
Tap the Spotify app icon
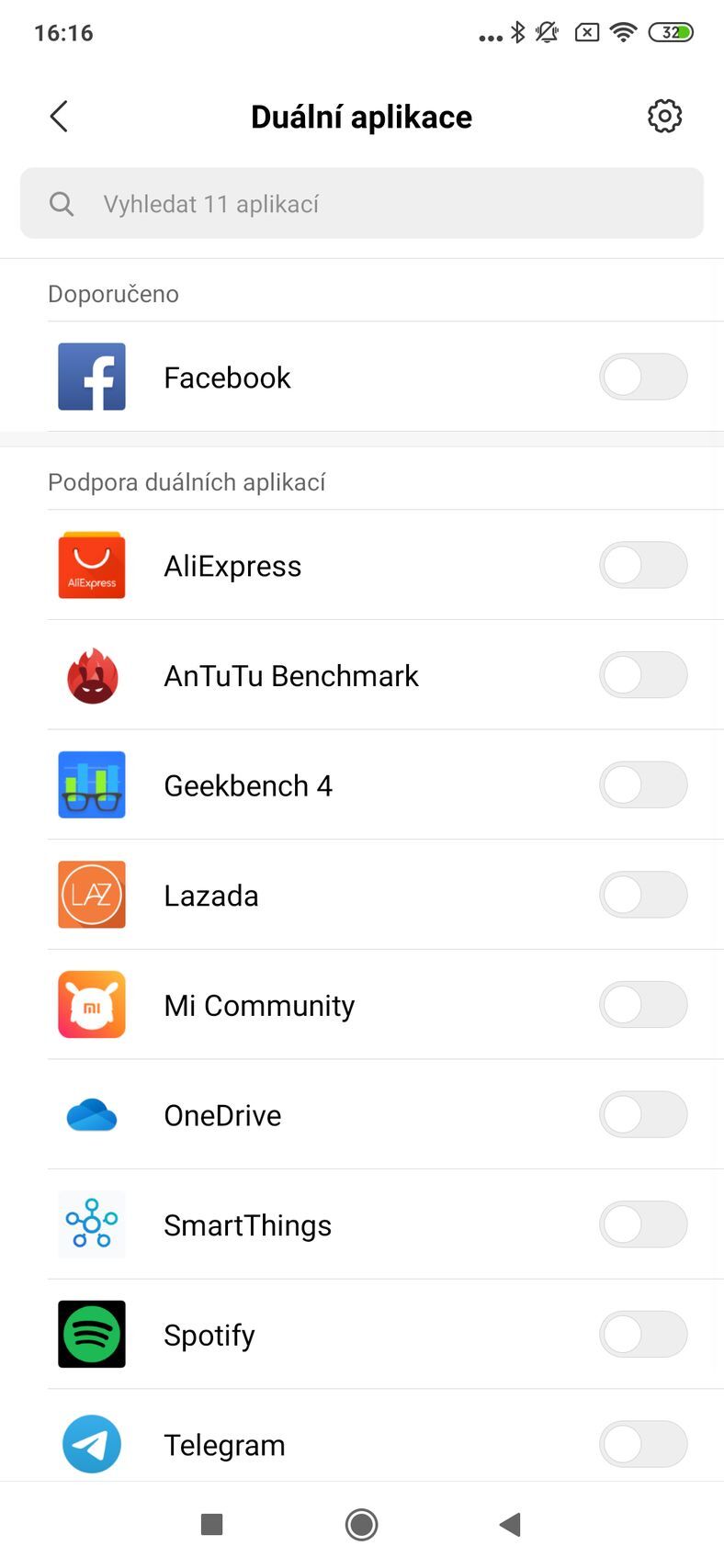[91, 1334]
